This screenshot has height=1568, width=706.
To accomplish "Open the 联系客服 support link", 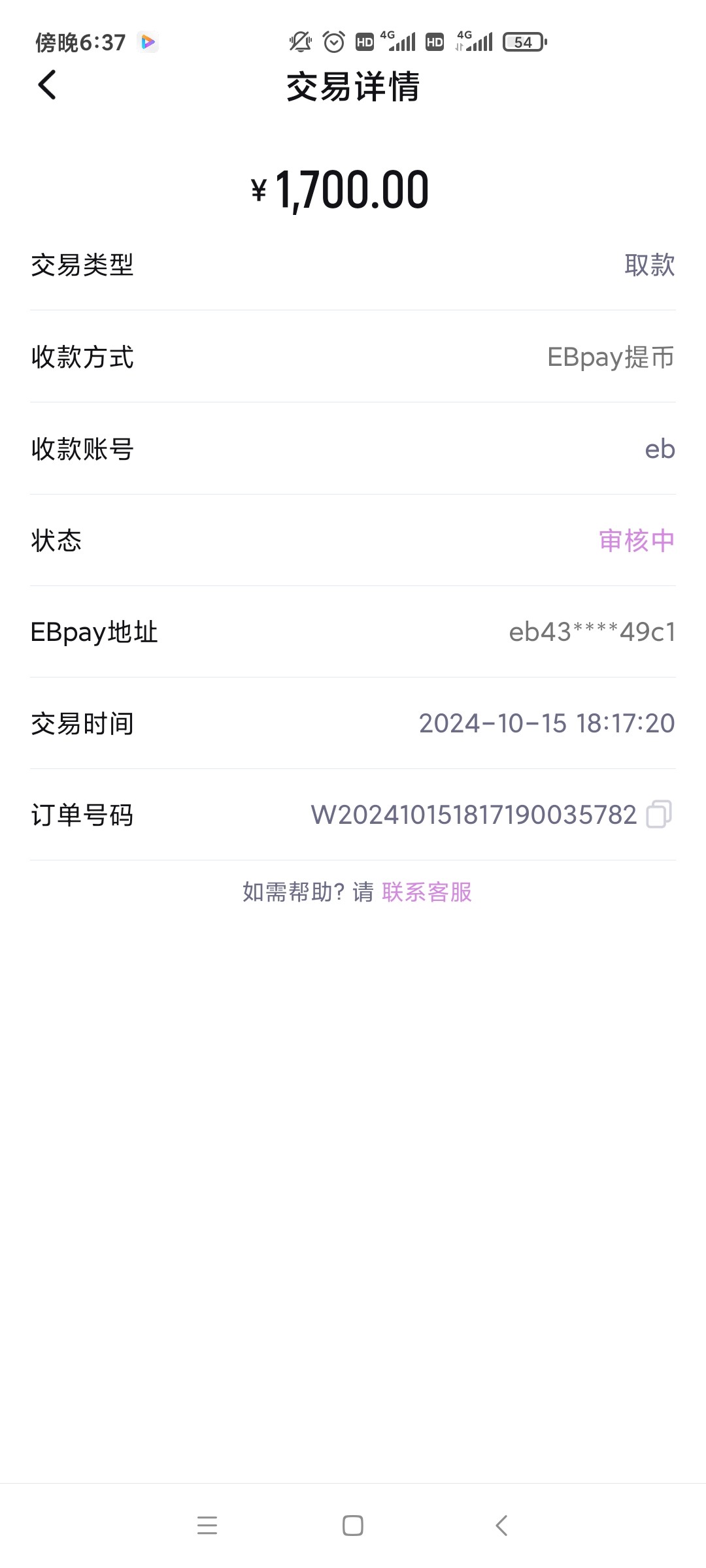I will click(x=427, y=892).
